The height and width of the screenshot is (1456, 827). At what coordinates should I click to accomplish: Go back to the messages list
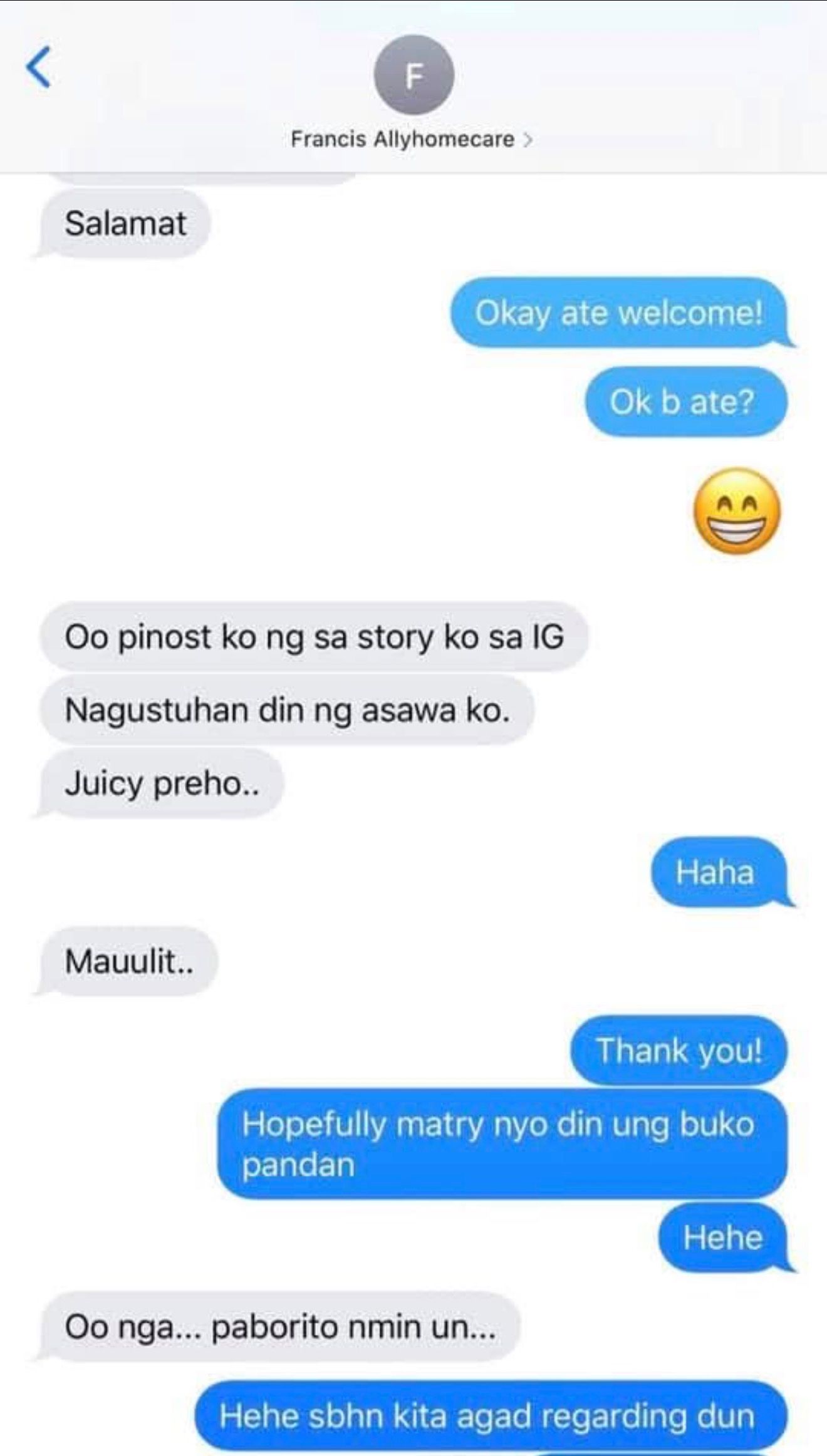click(39, 67)
